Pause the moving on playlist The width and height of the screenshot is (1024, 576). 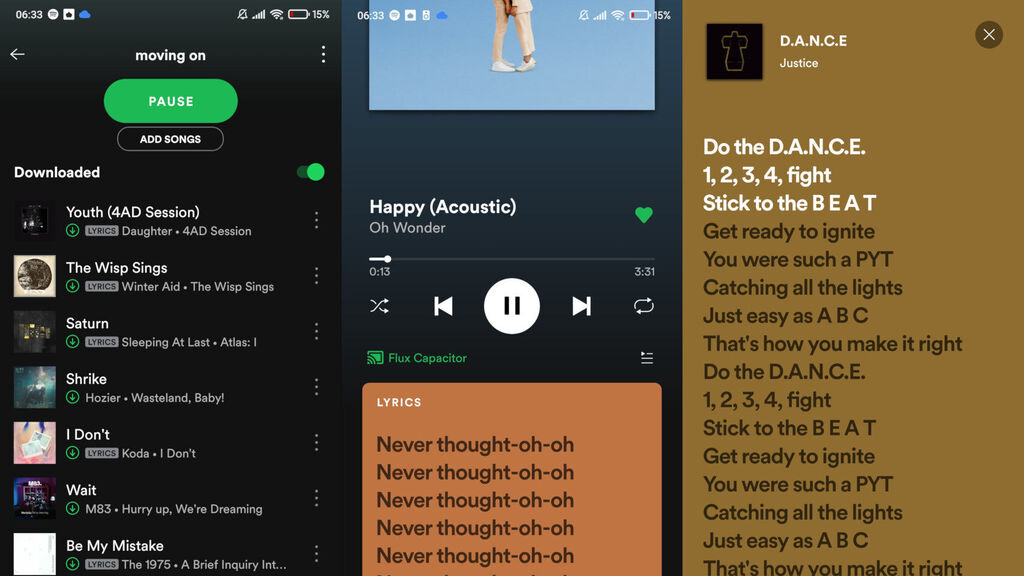tap(170, 101)
